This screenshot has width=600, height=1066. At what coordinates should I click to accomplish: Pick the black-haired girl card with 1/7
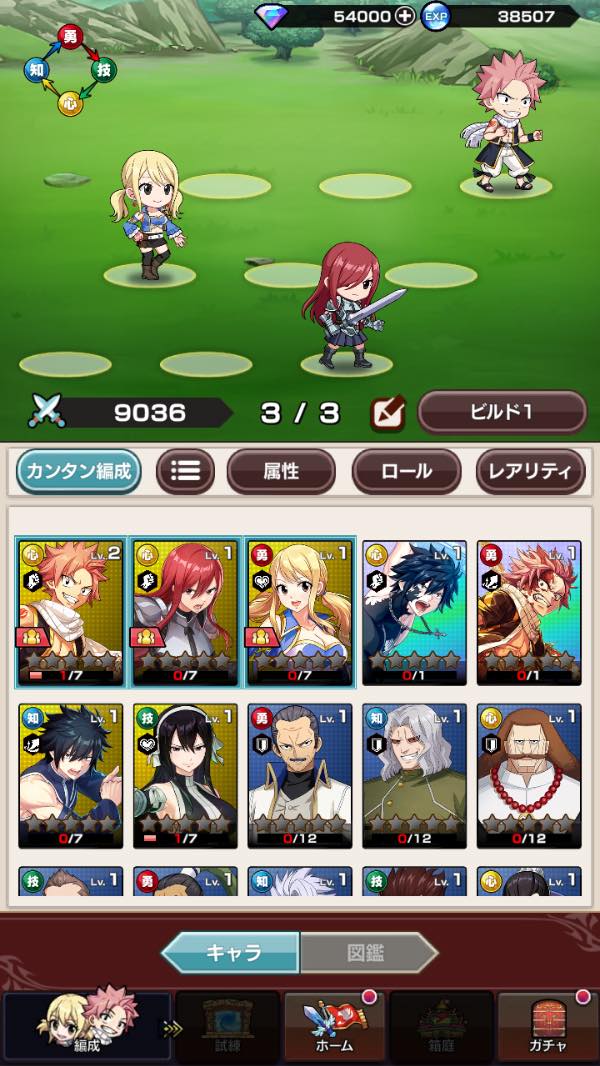[x=186, y=776]
